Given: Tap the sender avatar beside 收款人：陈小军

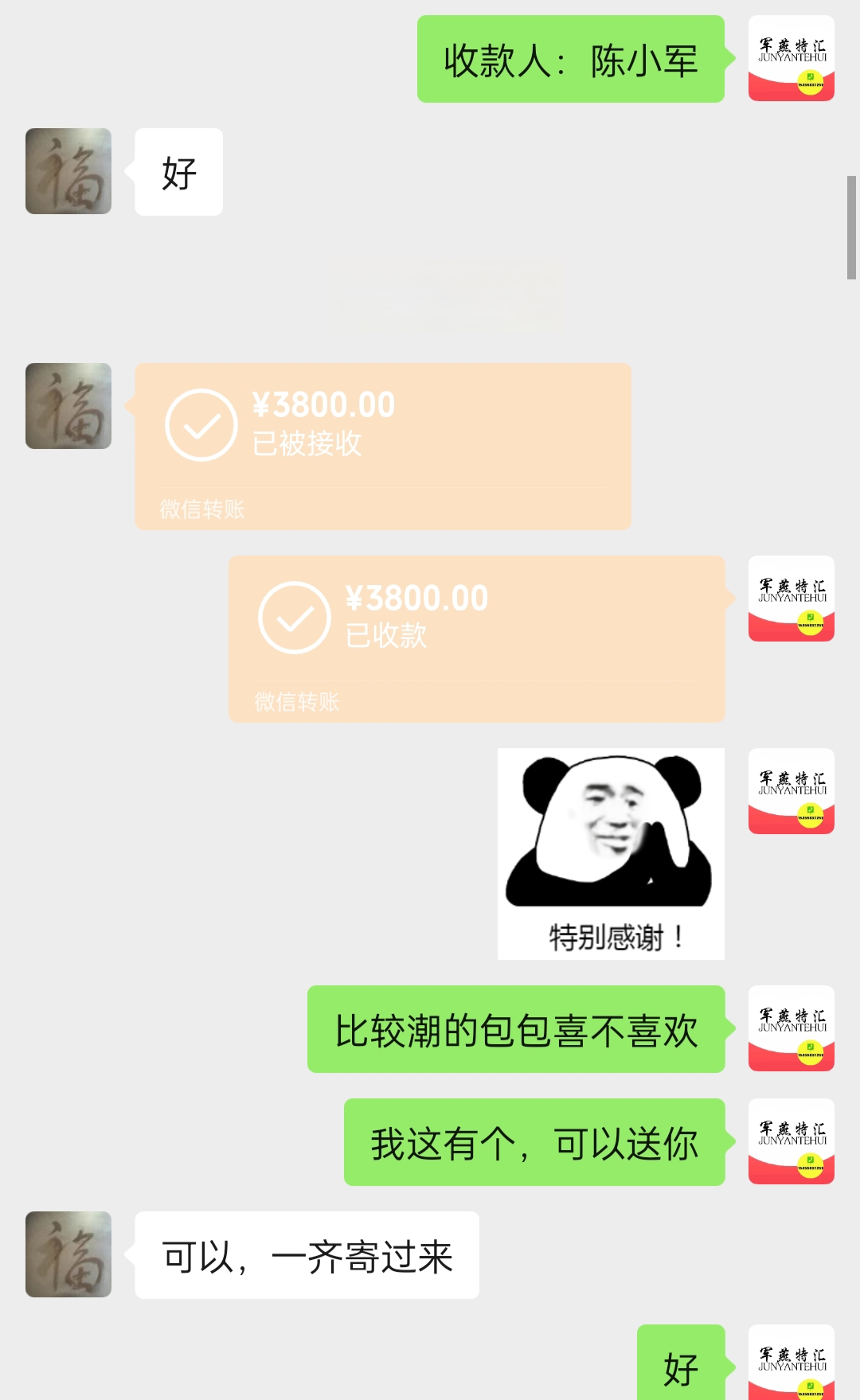Looking at the screenshot, I should (x=792, y=58).
